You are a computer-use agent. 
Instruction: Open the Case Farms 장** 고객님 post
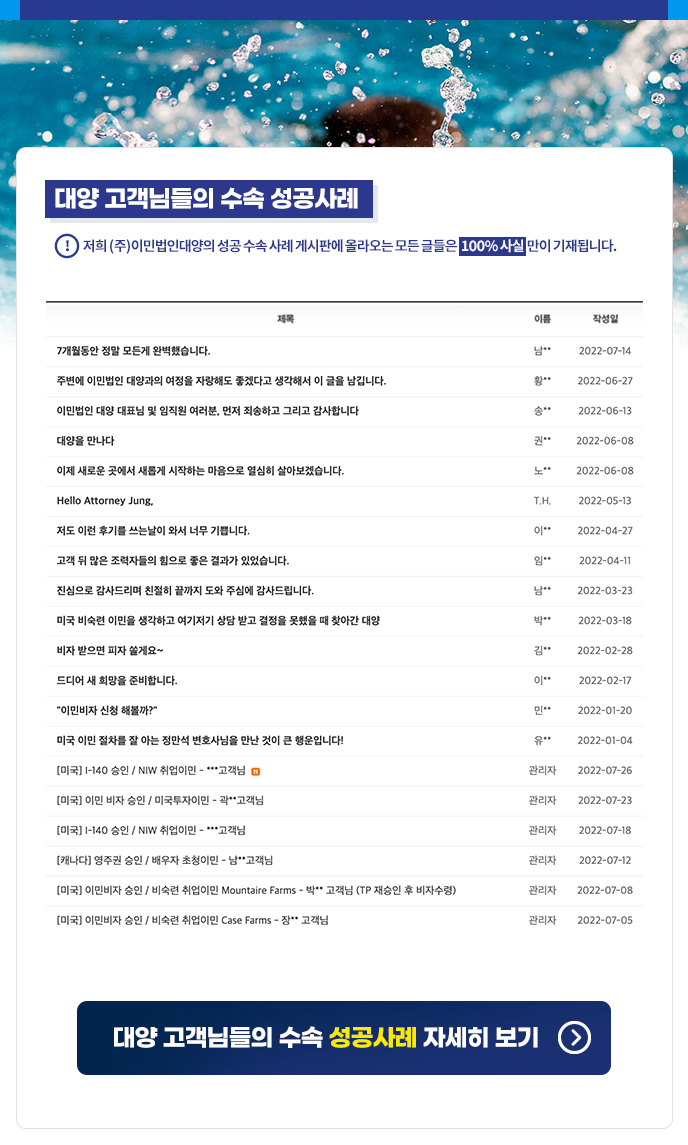(192, 920)
